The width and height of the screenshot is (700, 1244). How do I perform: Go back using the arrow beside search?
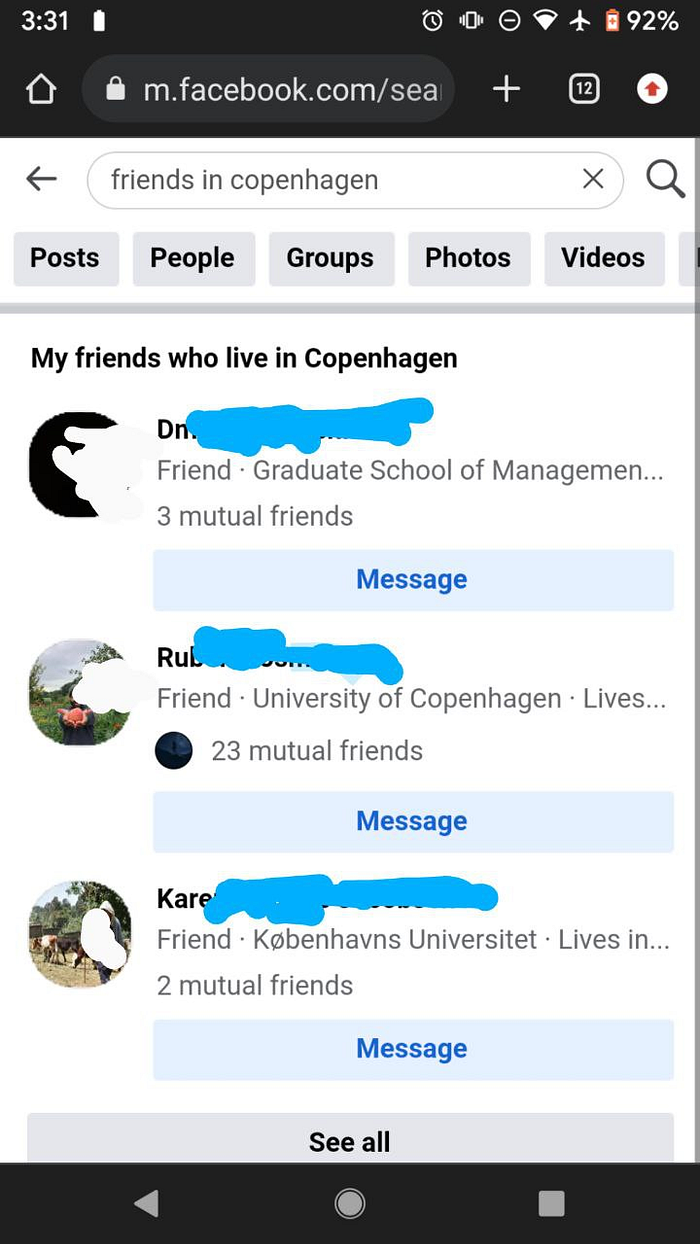[x=41, y=180]
